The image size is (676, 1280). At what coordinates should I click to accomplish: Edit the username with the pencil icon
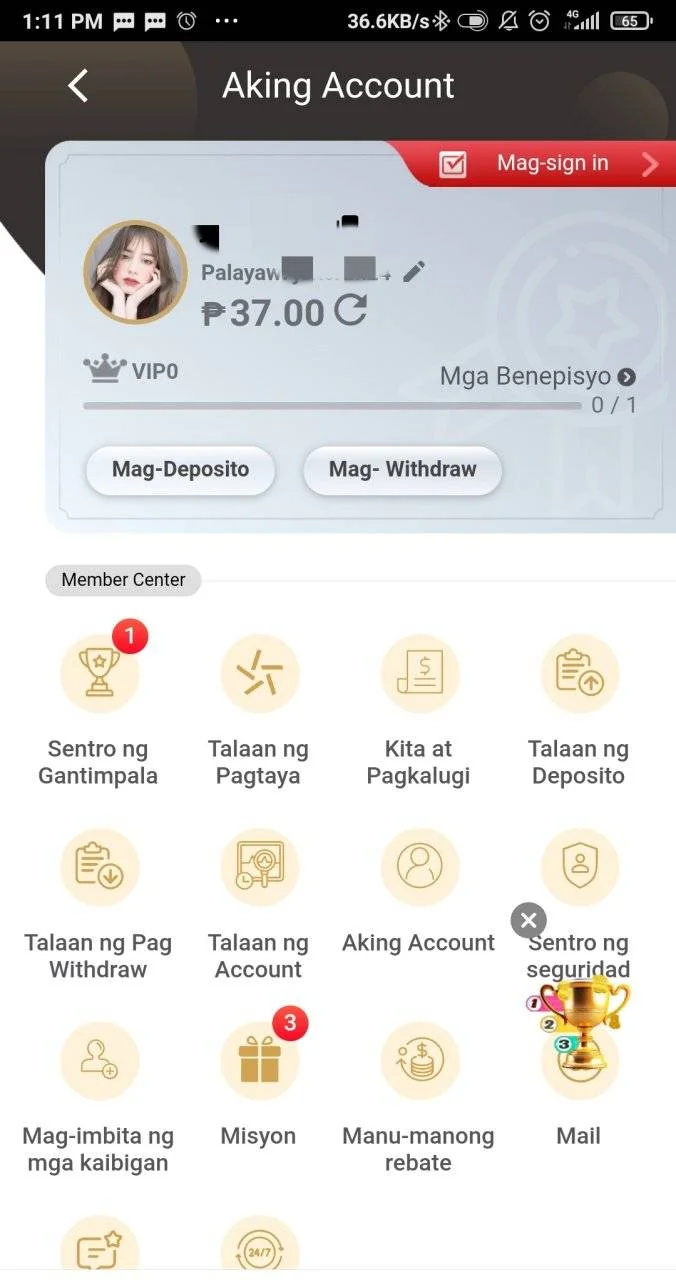click(414, 271)
